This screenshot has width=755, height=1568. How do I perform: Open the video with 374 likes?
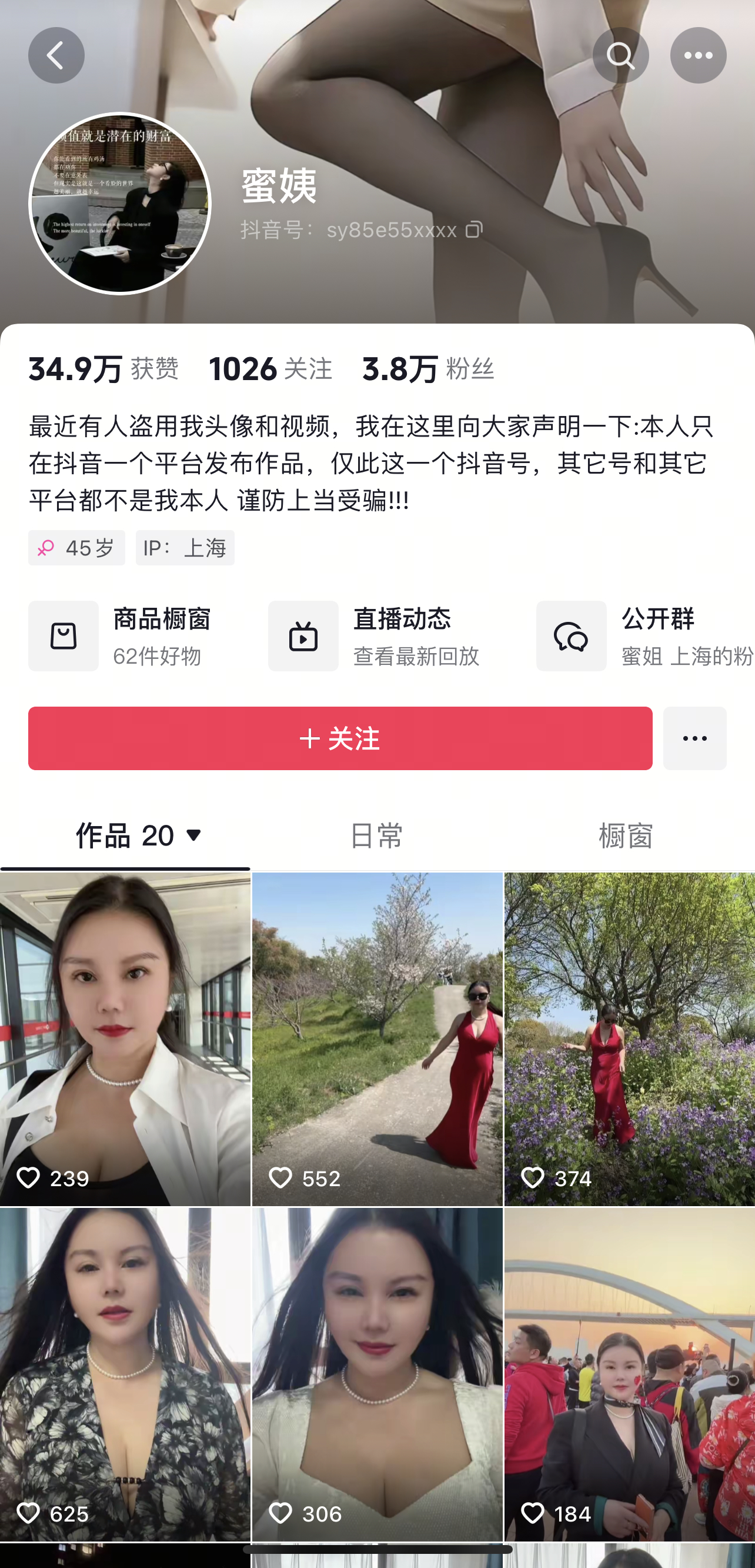click(629, 1038)
